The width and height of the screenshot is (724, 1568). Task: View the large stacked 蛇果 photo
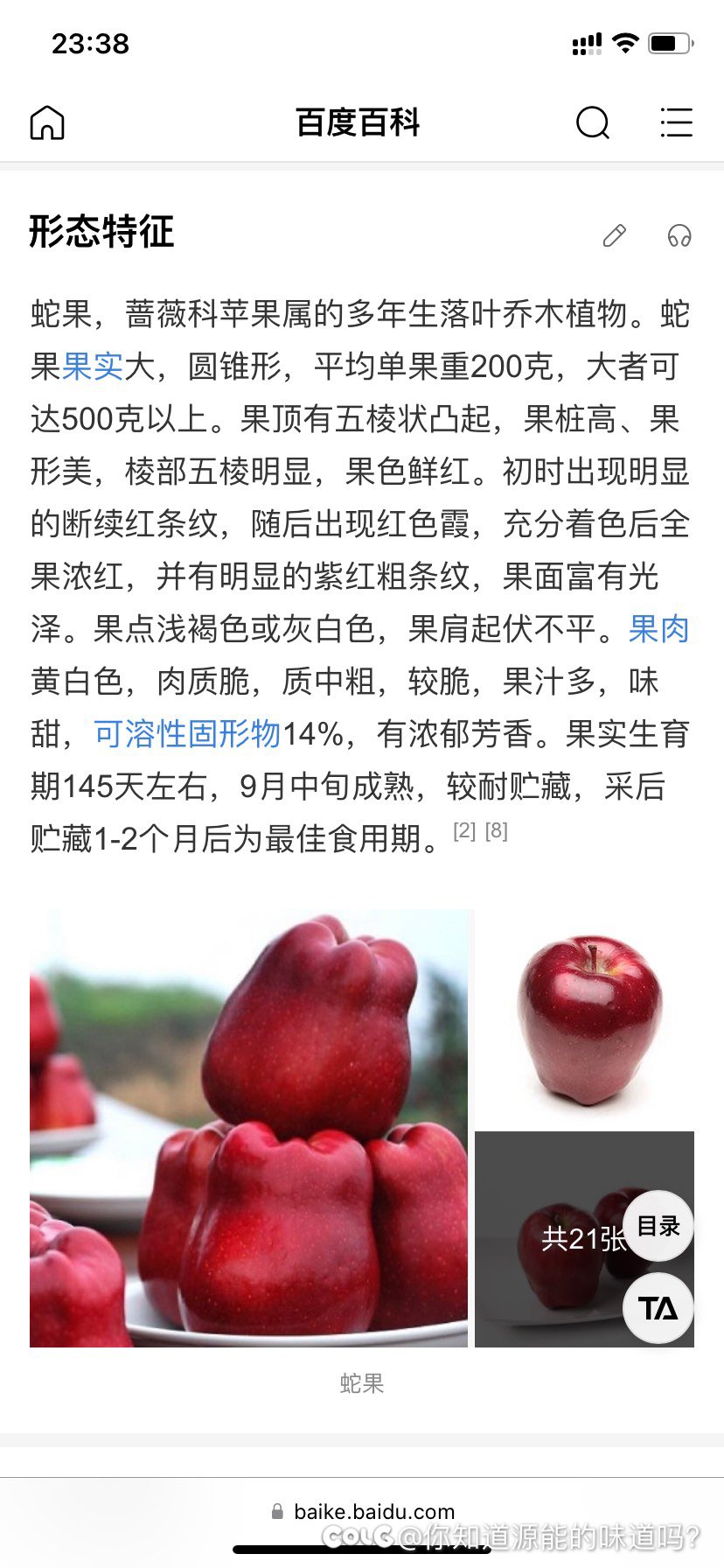point(249,1128)
